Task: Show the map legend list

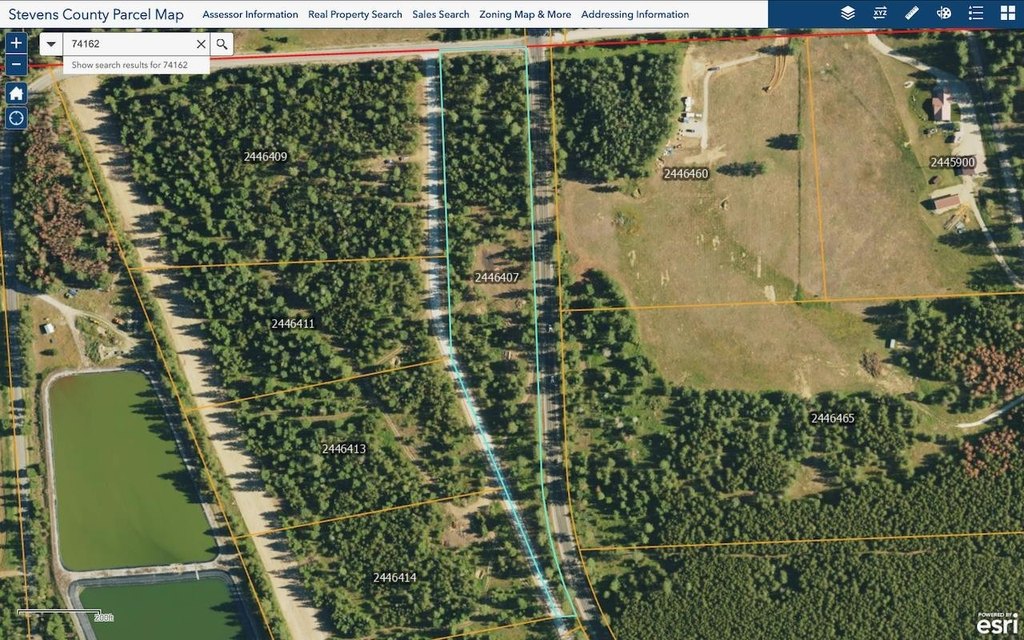Action: coord(976,13)
